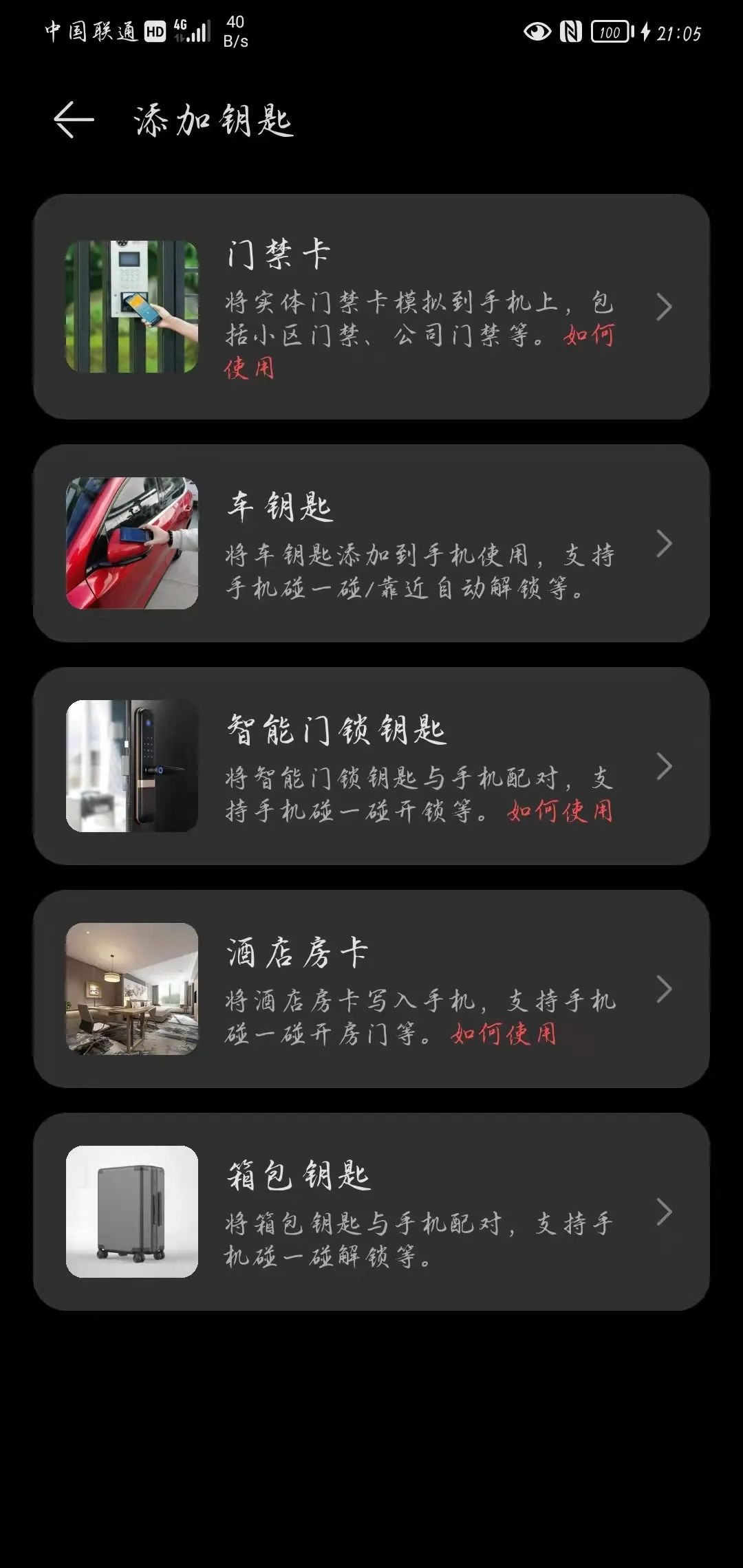
Task: Add a 箱包钥匙
Action: pos(371,1212)
